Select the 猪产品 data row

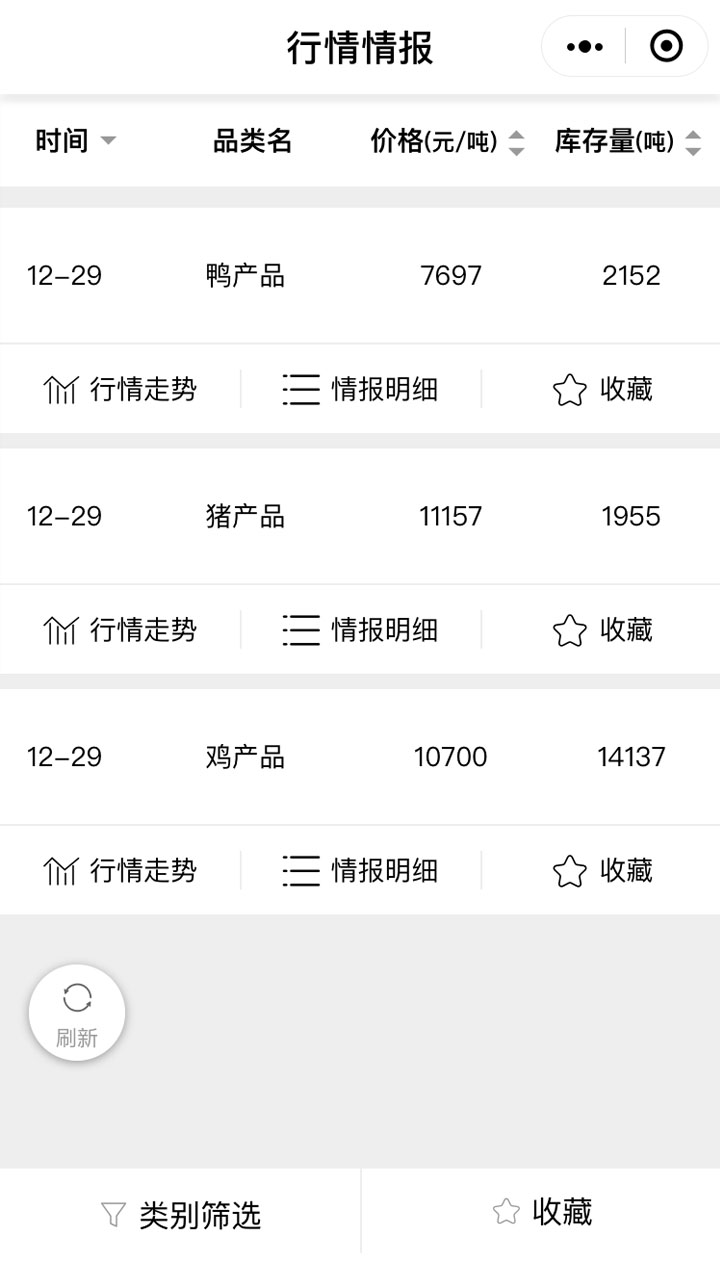click(360, 517)
